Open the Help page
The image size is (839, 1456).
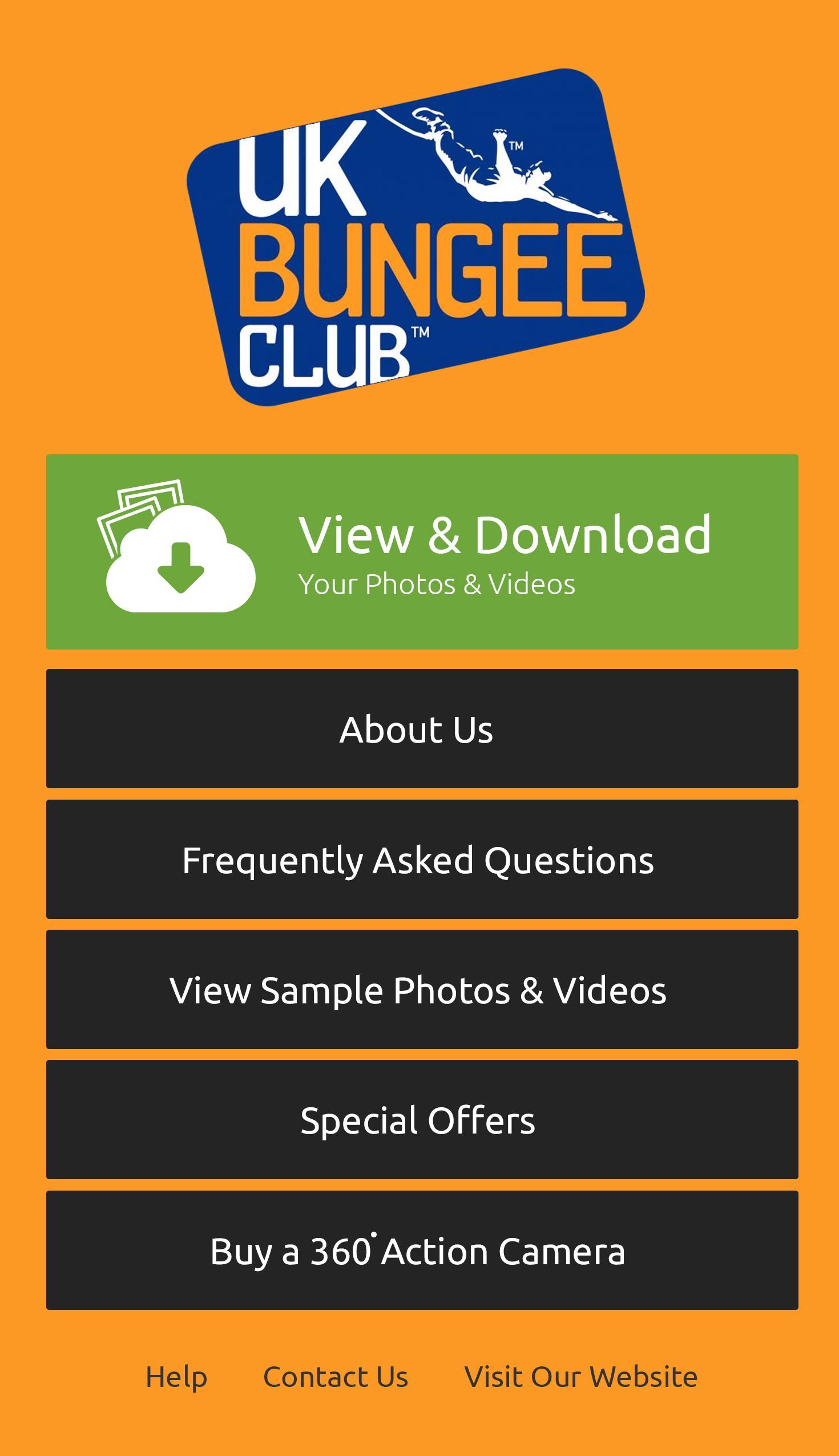176,1377
